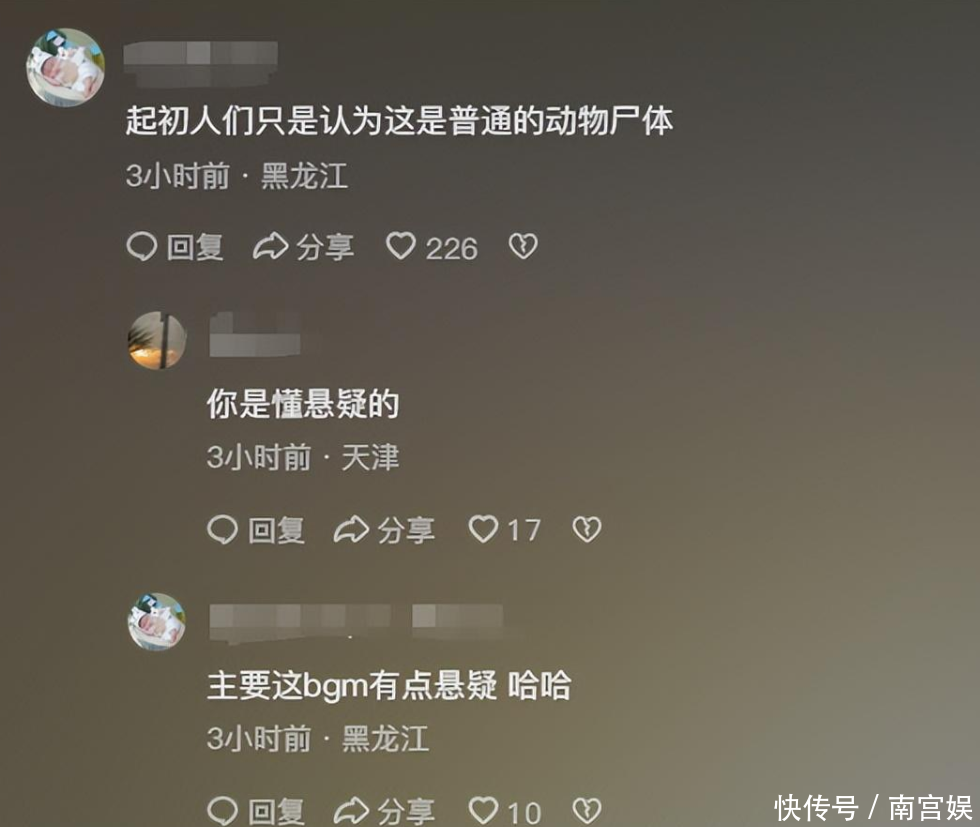Open avatar of the 你是懂悬疑的 commenter
The width and height of the screenshot is (980, 827).
[x=157, y=340]
